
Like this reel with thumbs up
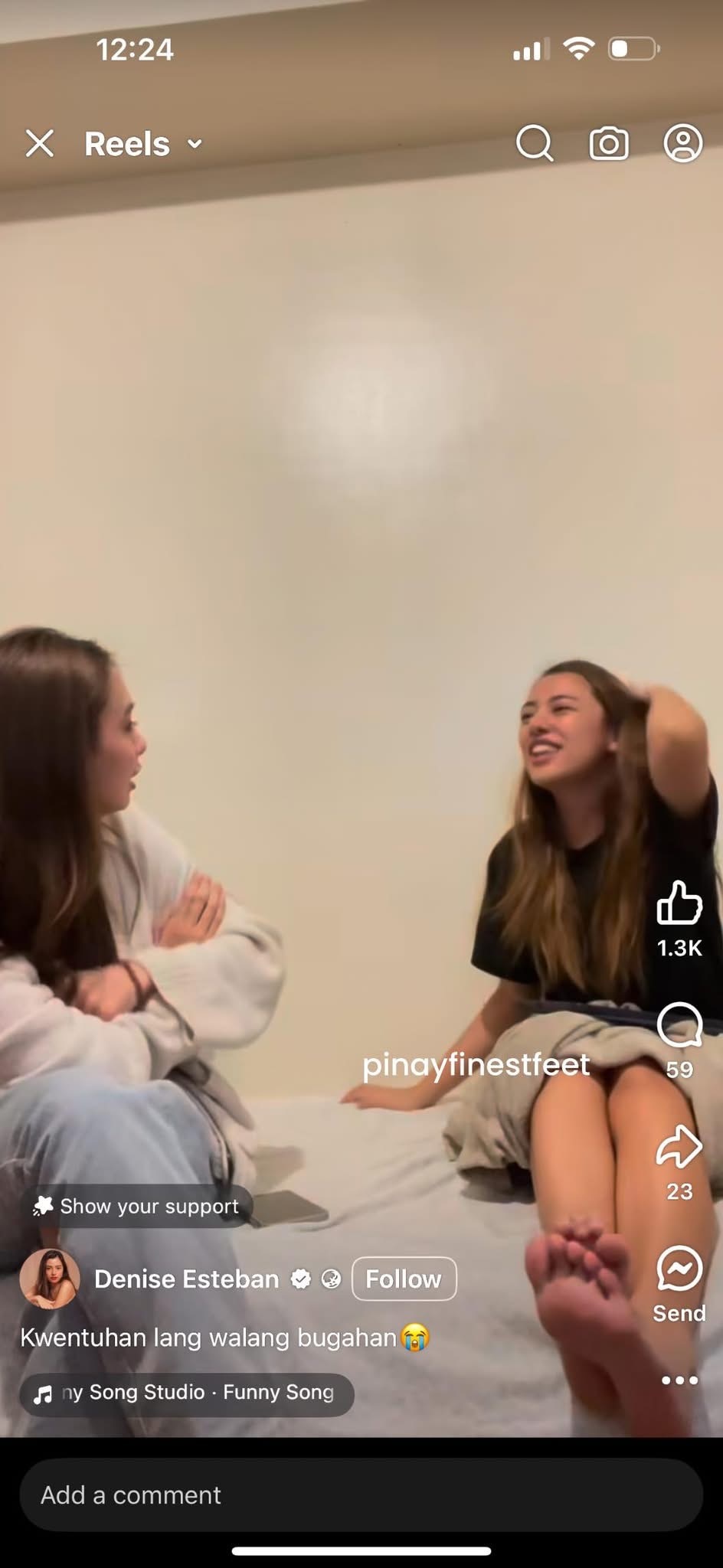[x=679, y=903]
